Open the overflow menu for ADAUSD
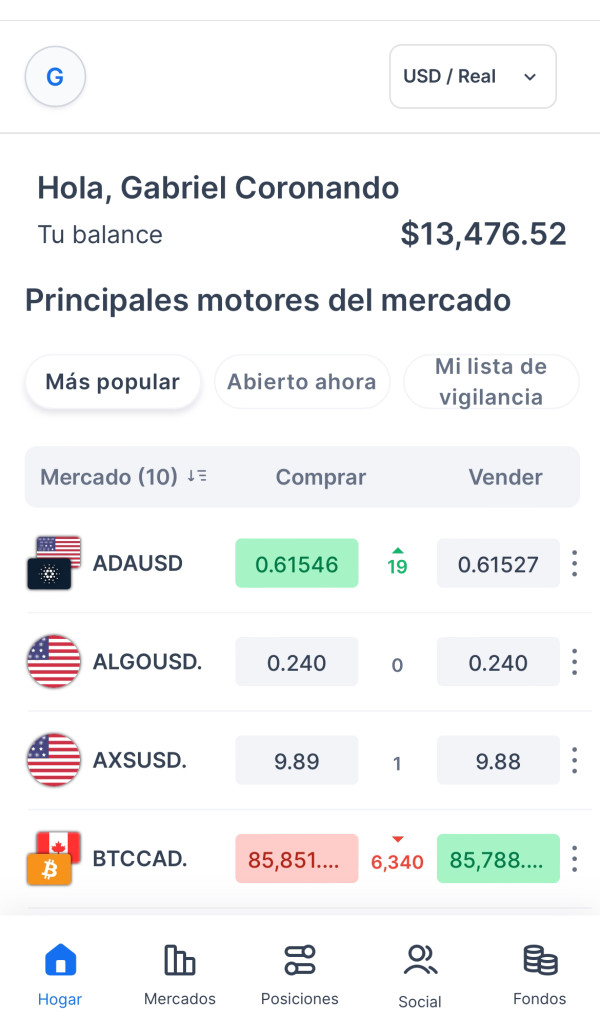This screenshot has width=600, height=1018. click(x=574, y=563)
